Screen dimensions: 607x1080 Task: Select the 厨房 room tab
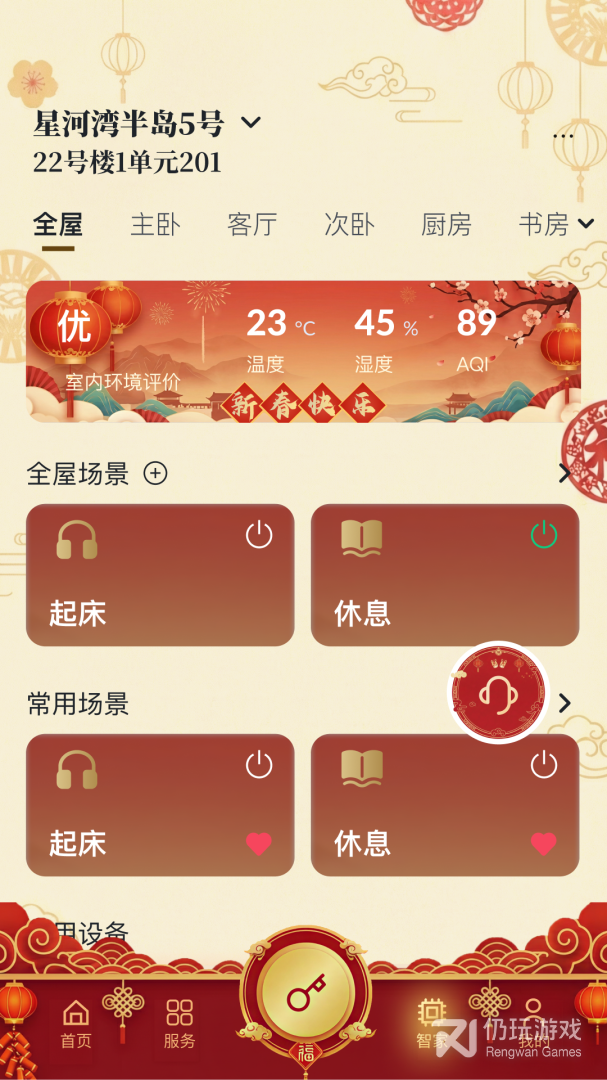(x=446, y=225)
